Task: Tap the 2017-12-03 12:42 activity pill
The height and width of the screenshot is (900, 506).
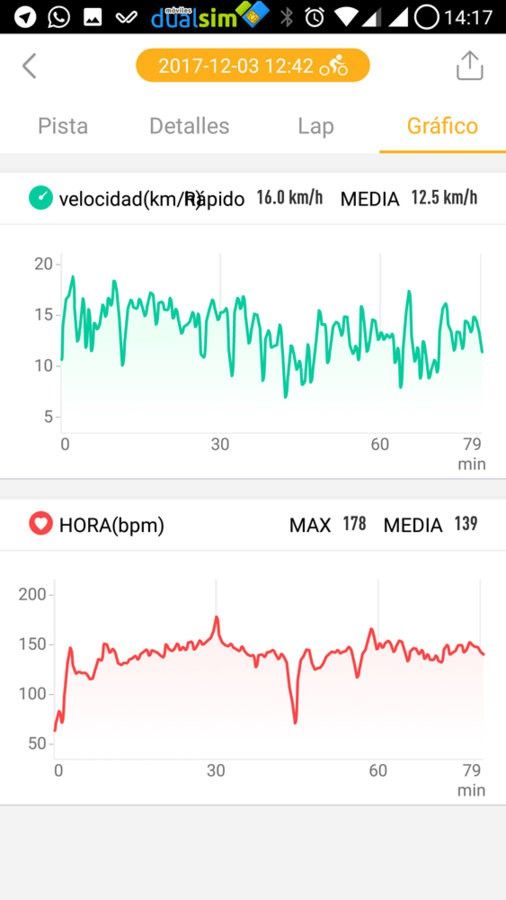Action: click(x=253, y=65)
